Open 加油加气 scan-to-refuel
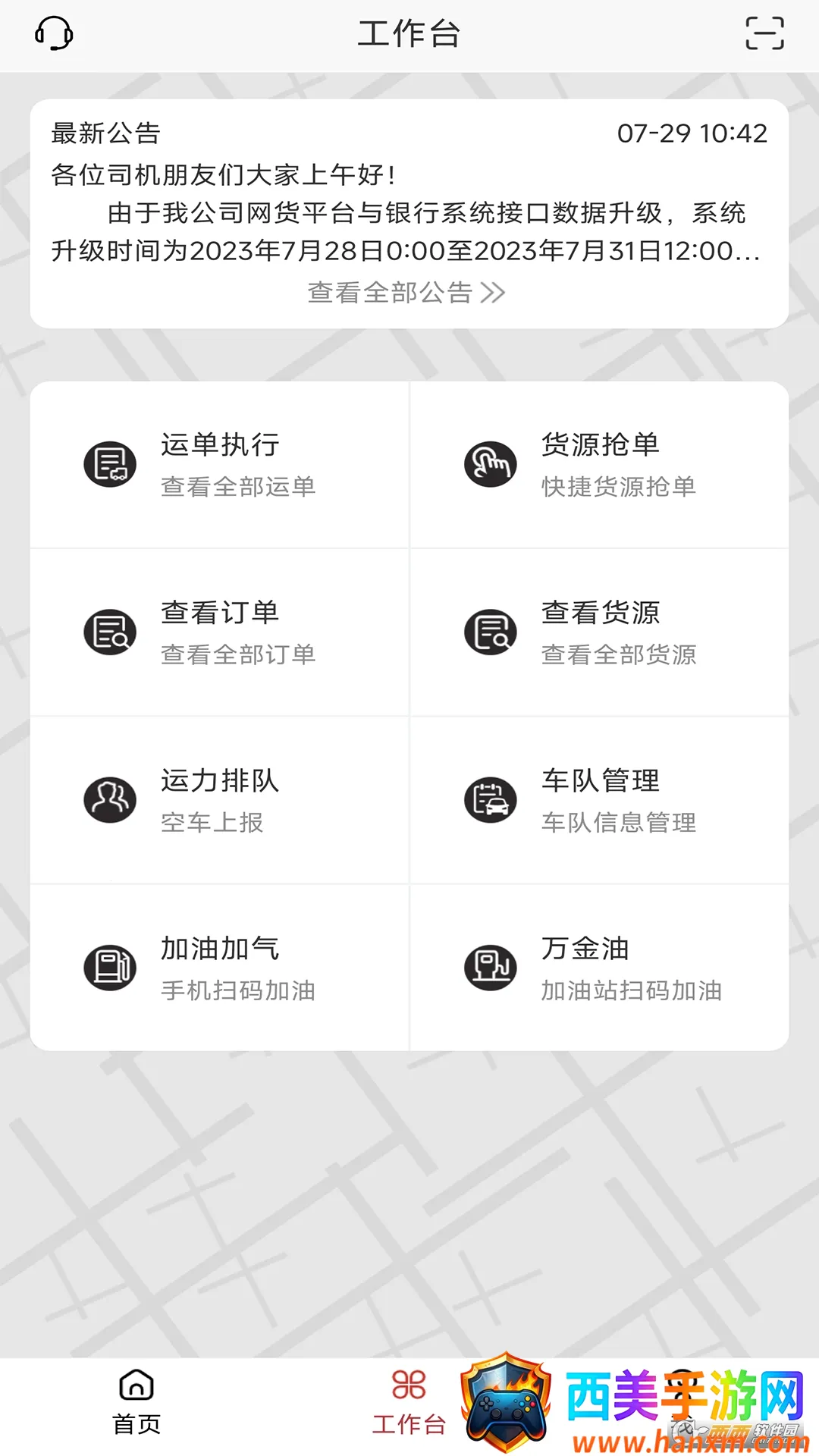 click(x=219, y=968)
